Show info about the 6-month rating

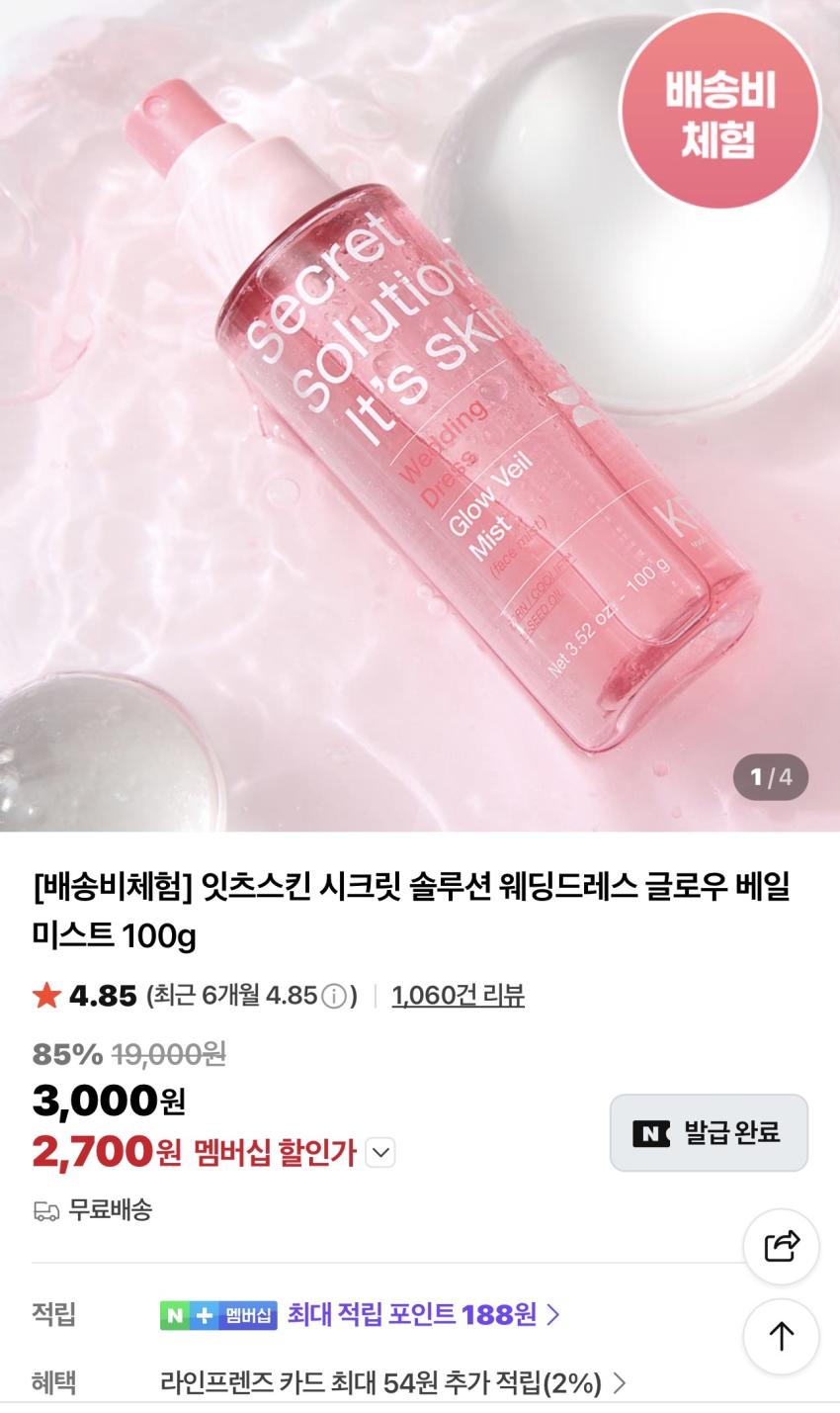pyautogui.click(x=335, y=996)
